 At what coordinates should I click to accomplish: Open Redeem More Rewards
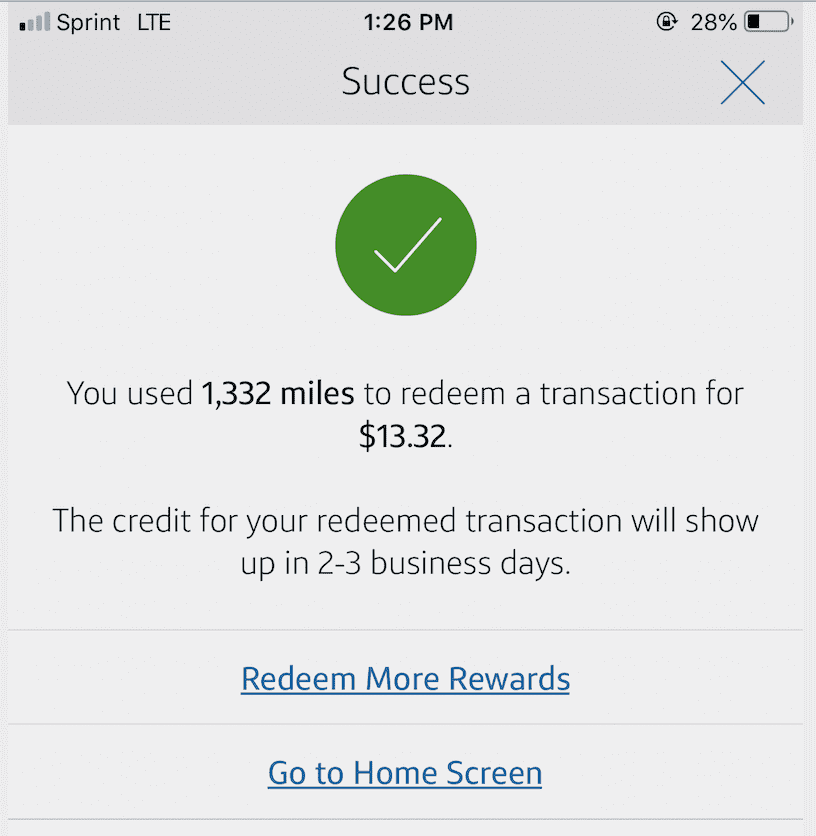405,679
